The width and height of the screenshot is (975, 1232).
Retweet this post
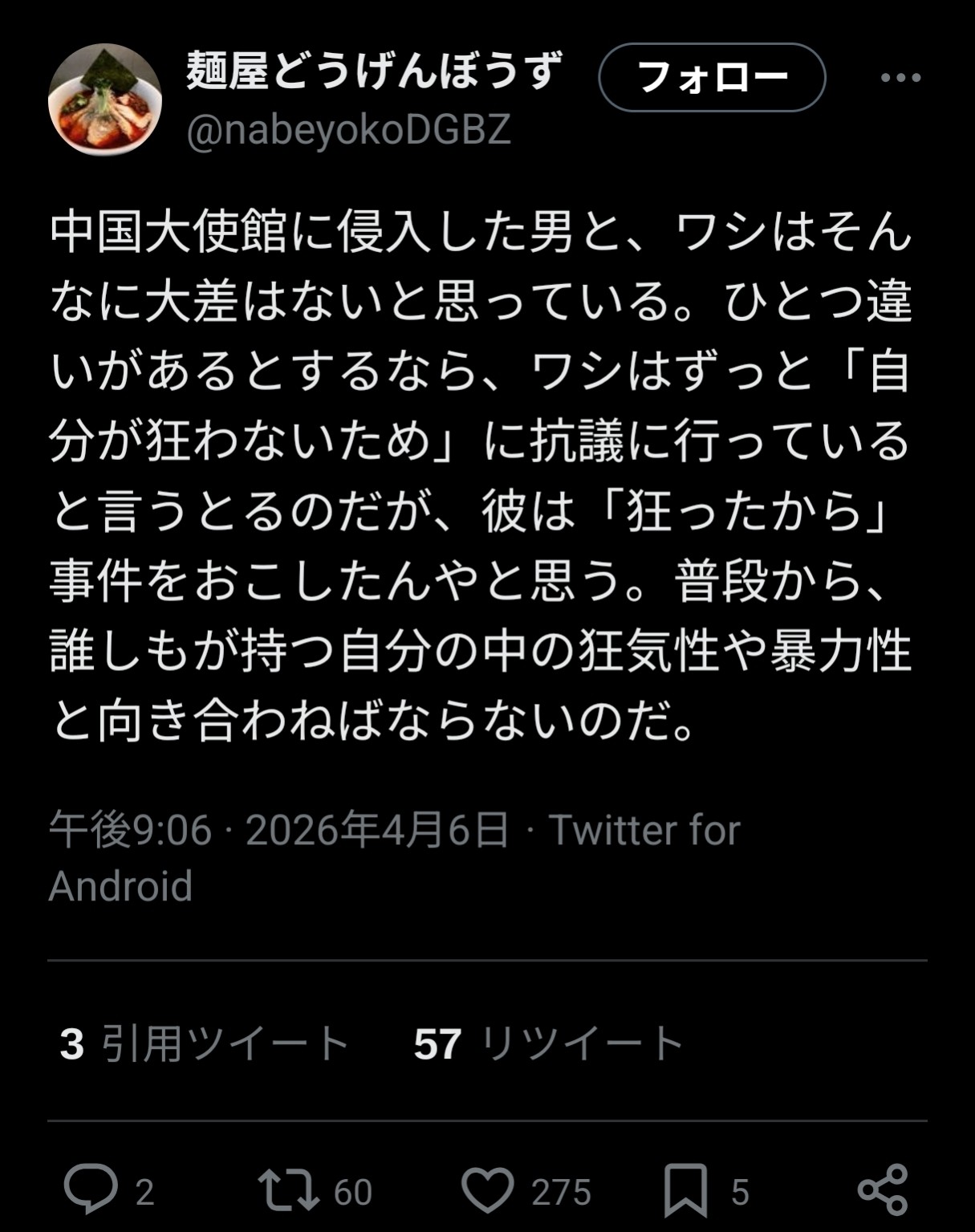click(x=288, y=1189)
